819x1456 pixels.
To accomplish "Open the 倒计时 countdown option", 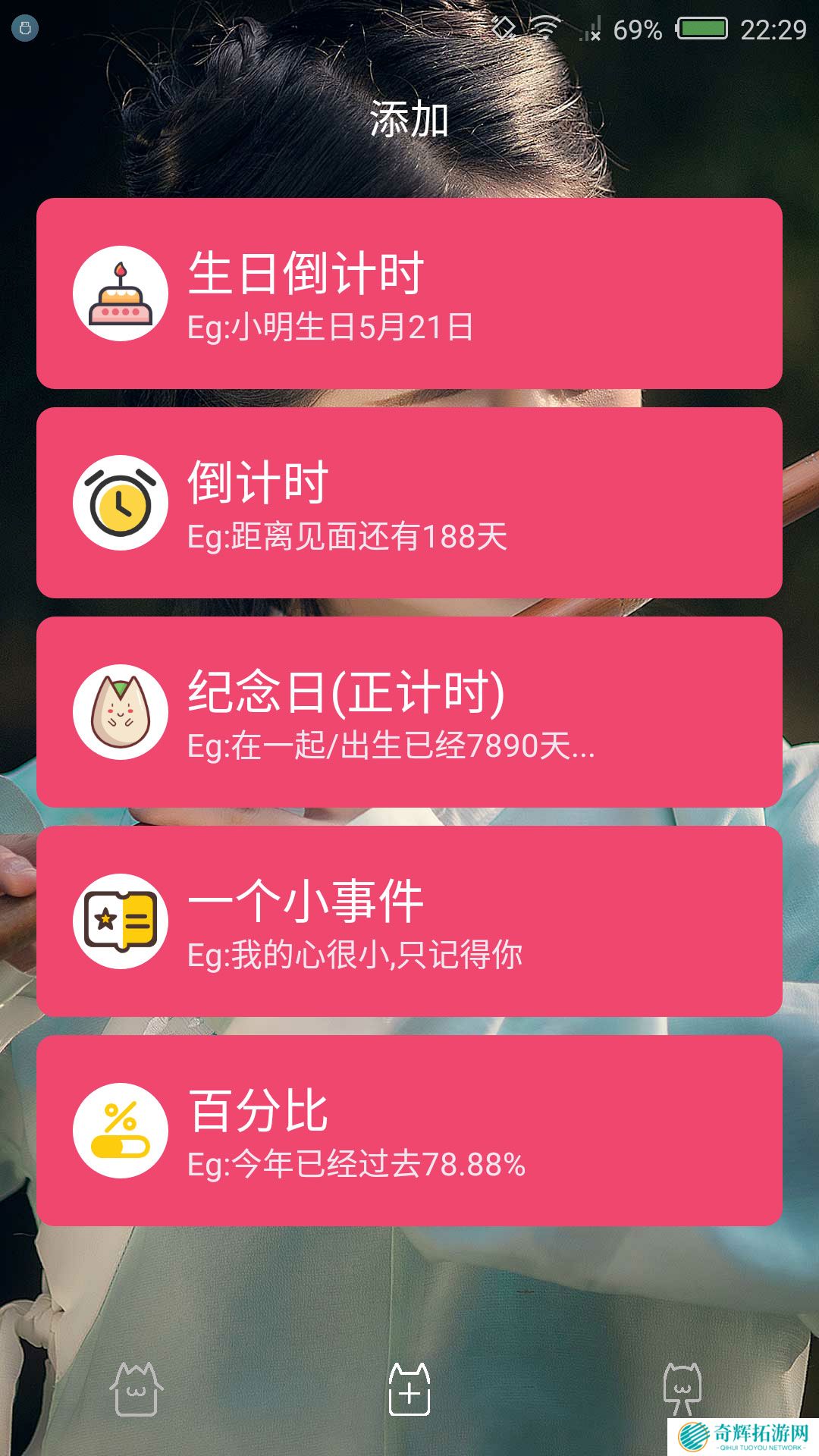I will click(x=409, y=503).
